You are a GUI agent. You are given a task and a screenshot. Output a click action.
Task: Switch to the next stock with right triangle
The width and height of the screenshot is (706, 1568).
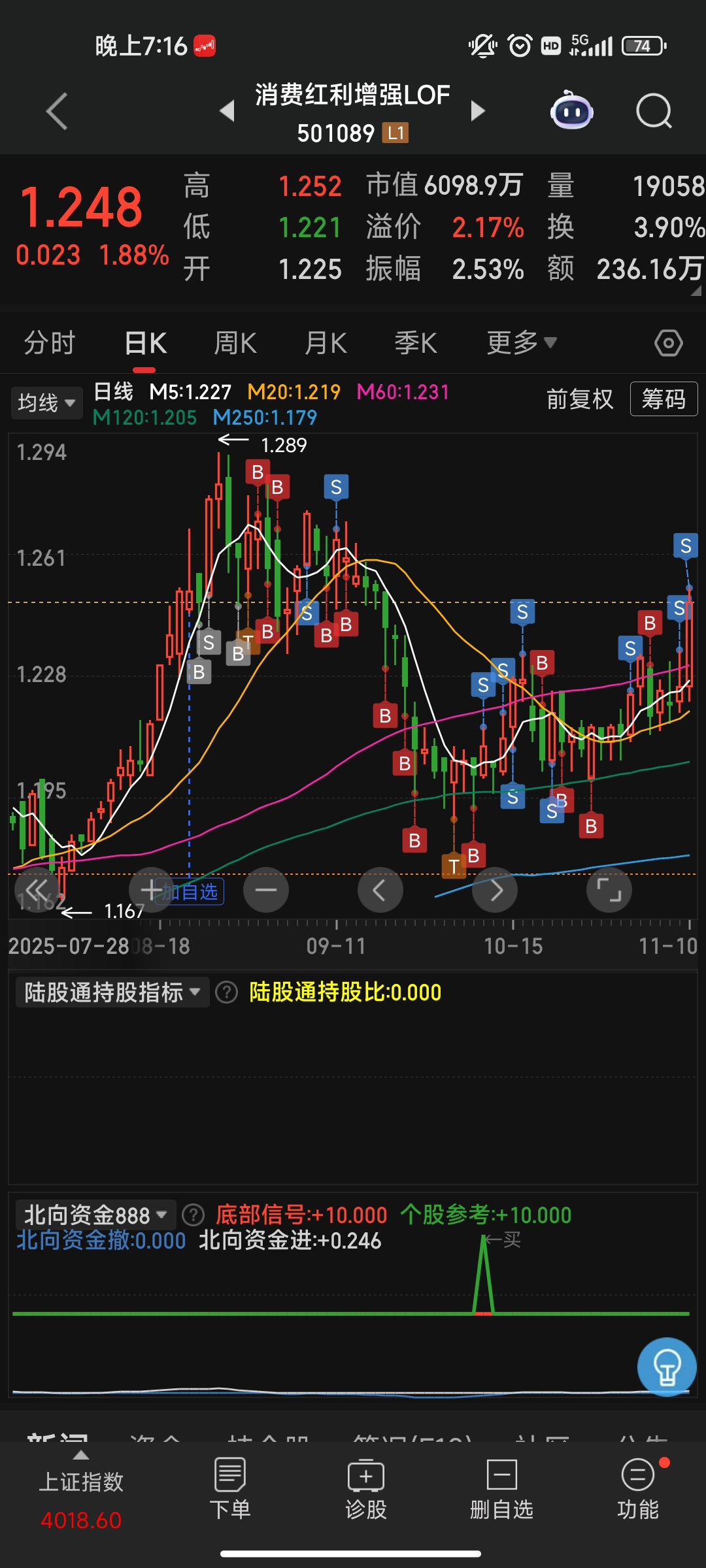tap(478, 111)
